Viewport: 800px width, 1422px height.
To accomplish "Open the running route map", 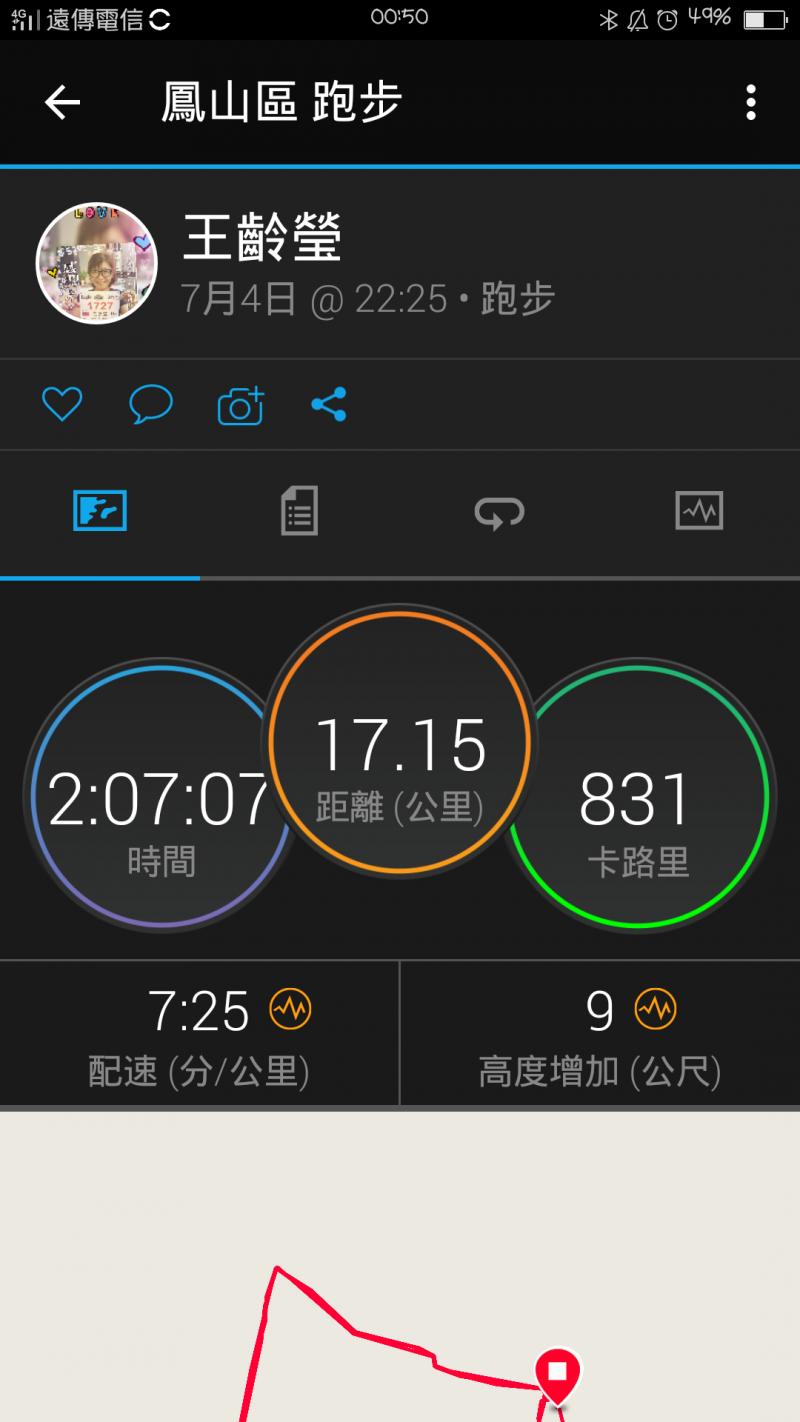I will tap(400, 1270).
